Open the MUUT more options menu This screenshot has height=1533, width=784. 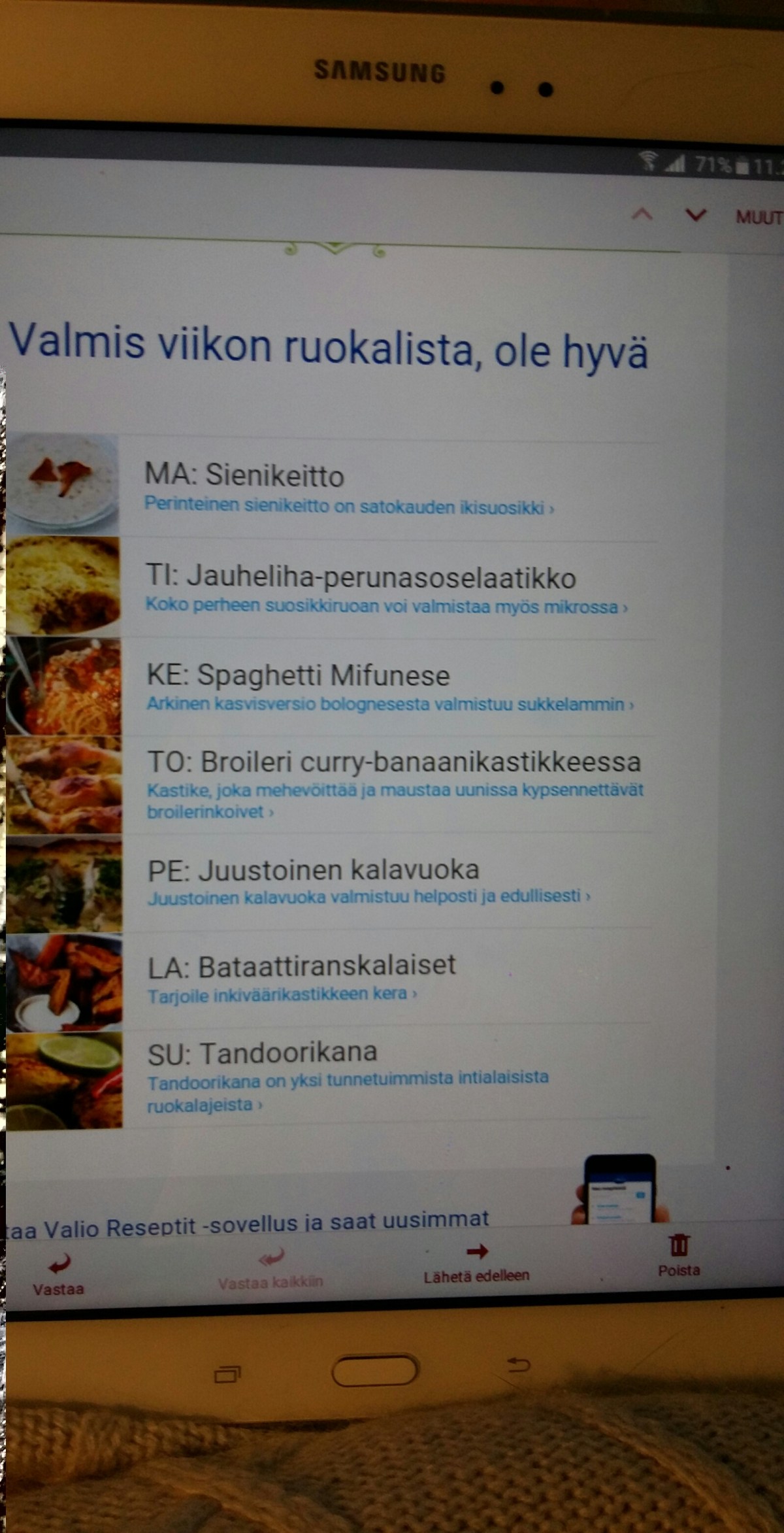[x=758, y=217]
